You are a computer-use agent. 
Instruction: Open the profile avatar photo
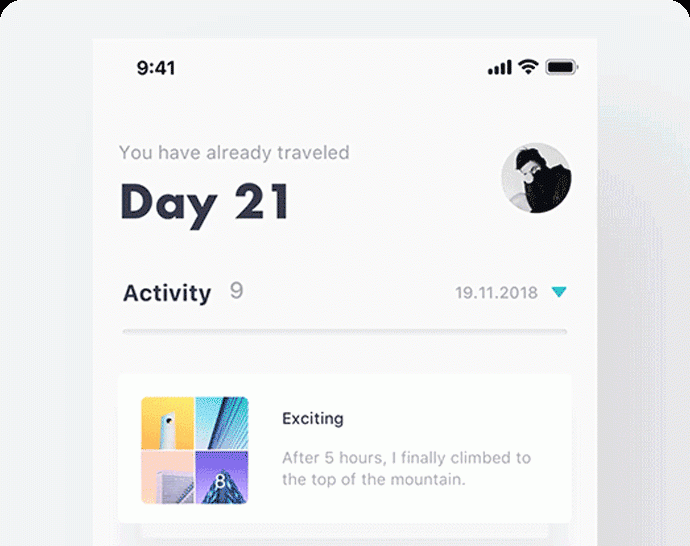click(x=536, y=178)
